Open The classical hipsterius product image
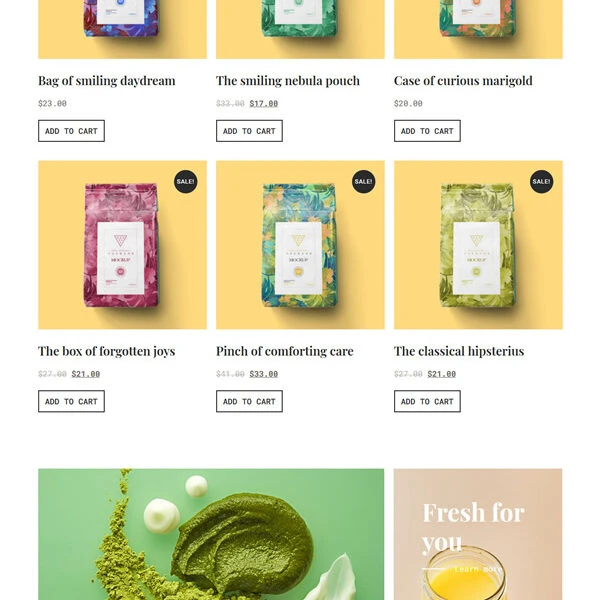The width and height of the screenshot is (600, 600). click(478, 245)
